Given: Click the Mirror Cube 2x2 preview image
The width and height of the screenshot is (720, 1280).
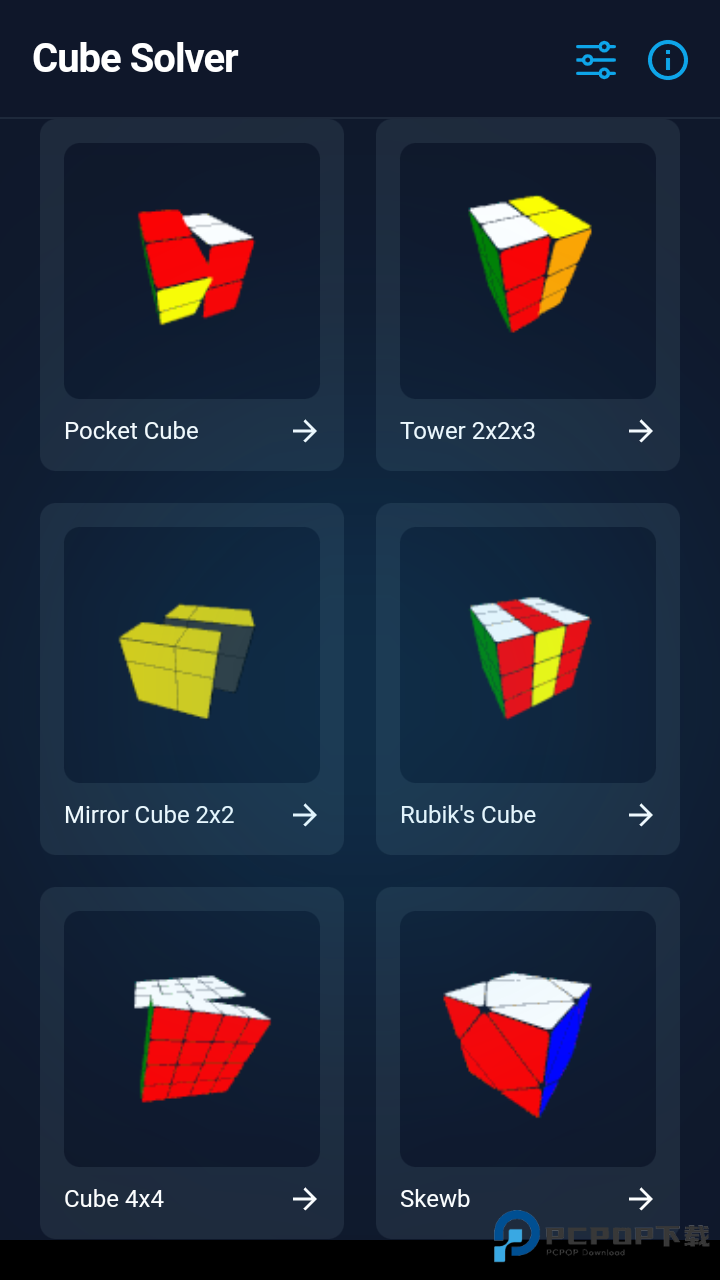Looking at the screenshot, I should [191, 653].
